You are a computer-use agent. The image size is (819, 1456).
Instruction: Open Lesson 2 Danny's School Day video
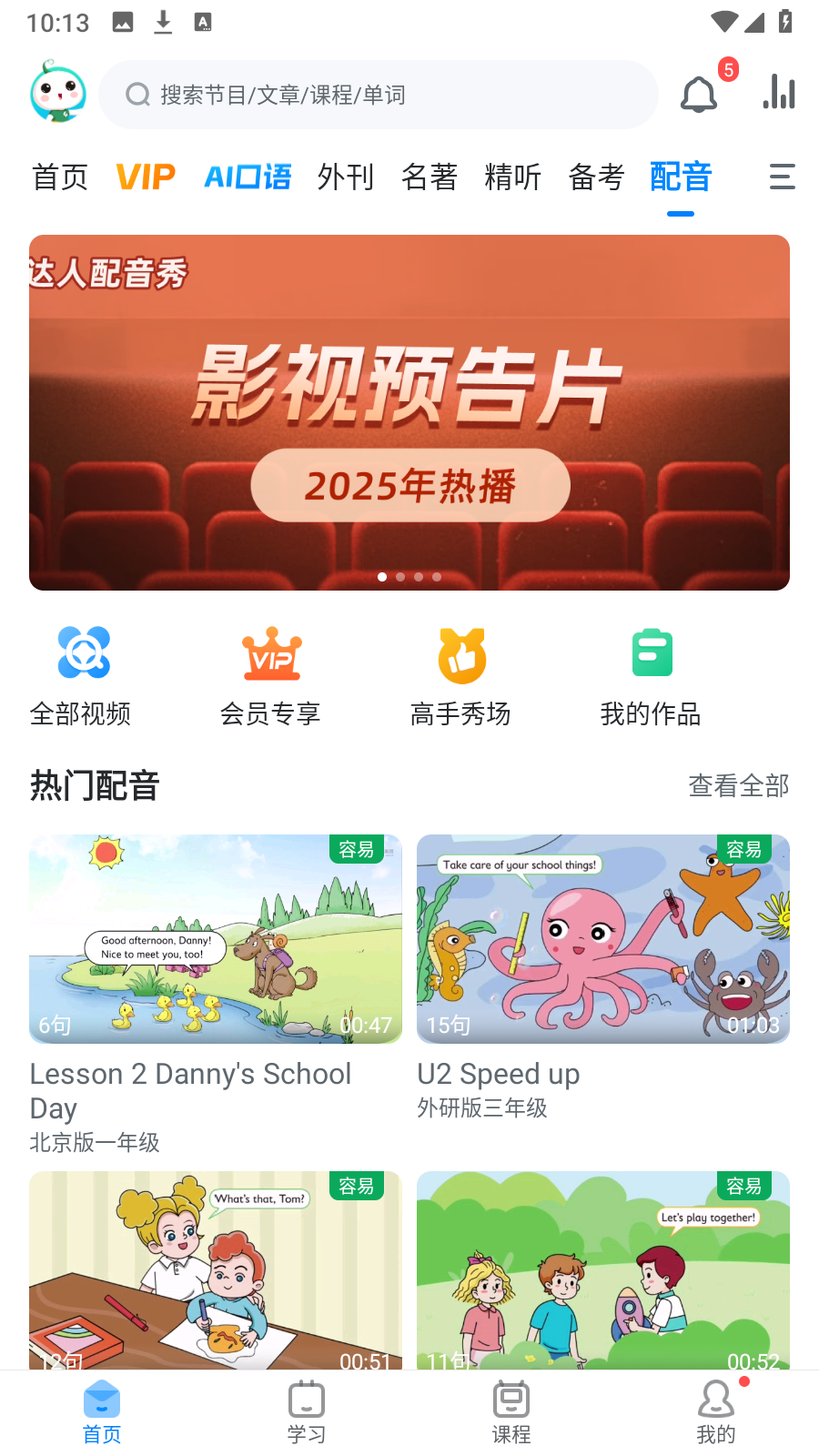pyautogui.click(x=216, y=939)
